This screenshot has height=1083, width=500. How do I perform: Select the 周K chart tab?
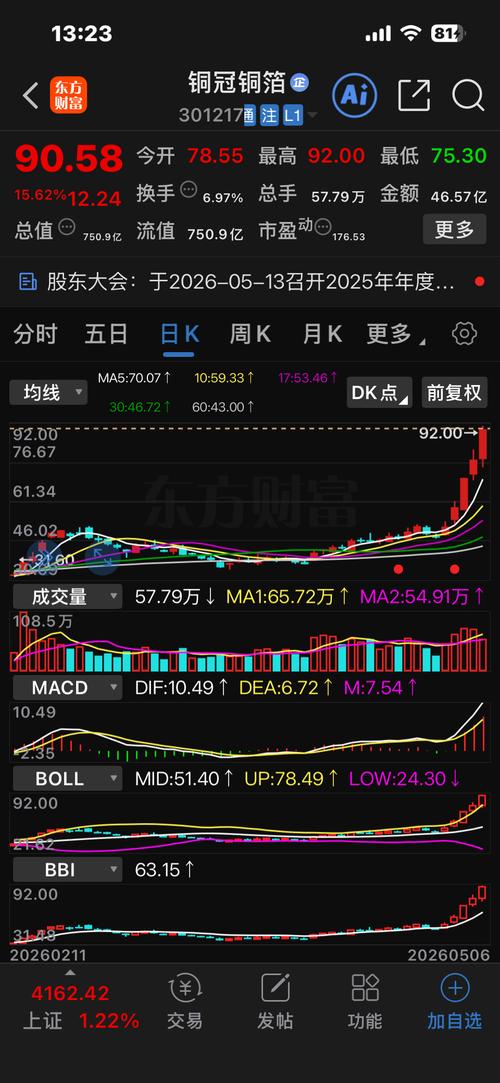(250, 334)
